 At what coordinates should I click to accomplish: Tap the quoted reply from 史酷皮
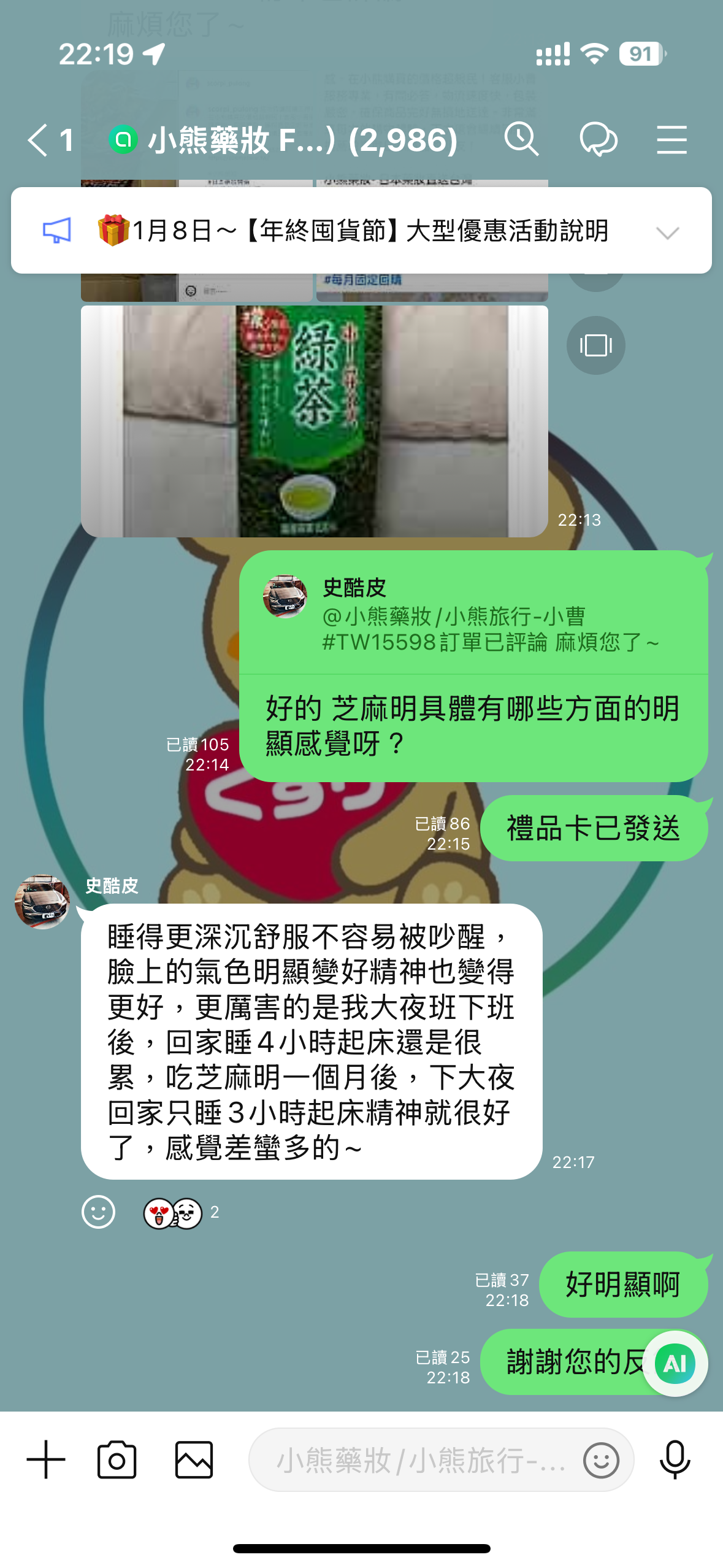472,614
